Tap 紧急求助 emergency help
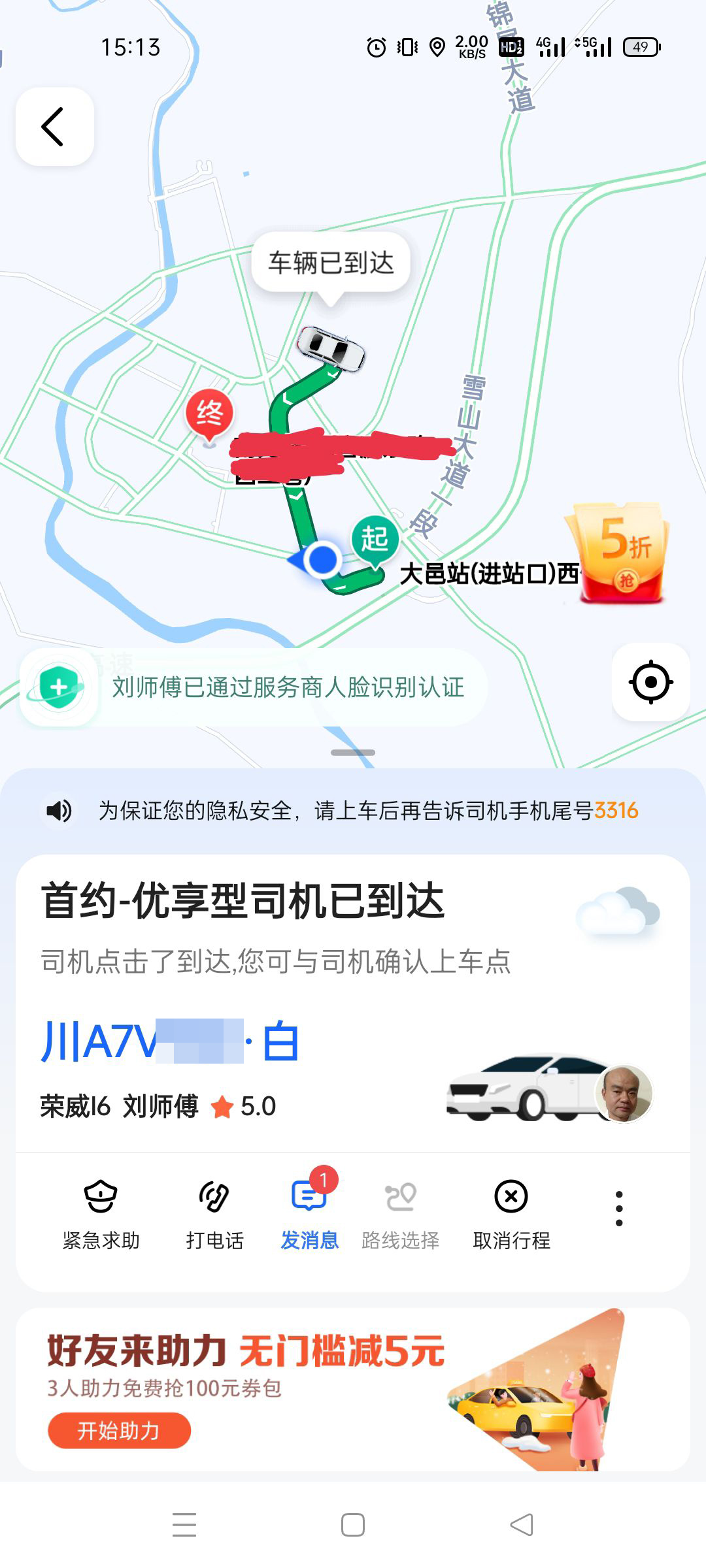The height and width of the screenshot is (1568, 706). tap(101, 1215)
